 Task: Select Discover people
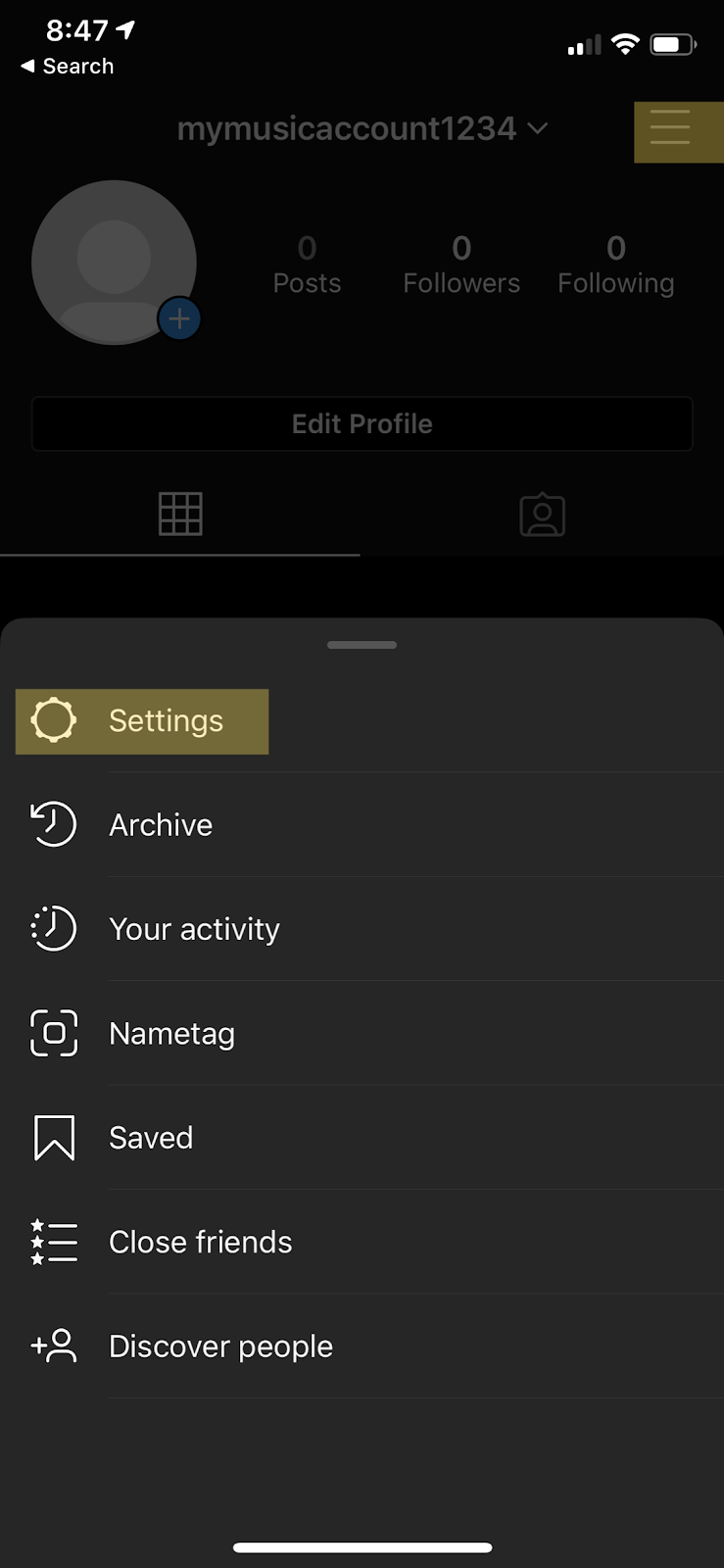point(220,1347)
